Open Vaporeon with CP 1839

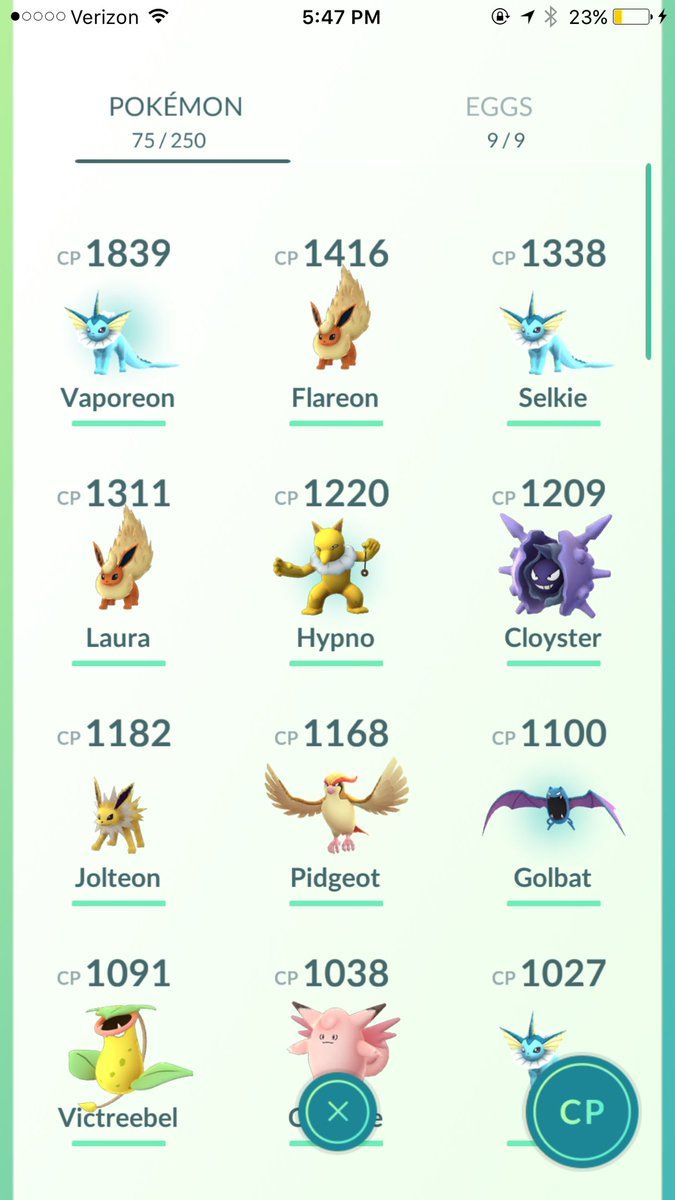click(x=118, y=332)
